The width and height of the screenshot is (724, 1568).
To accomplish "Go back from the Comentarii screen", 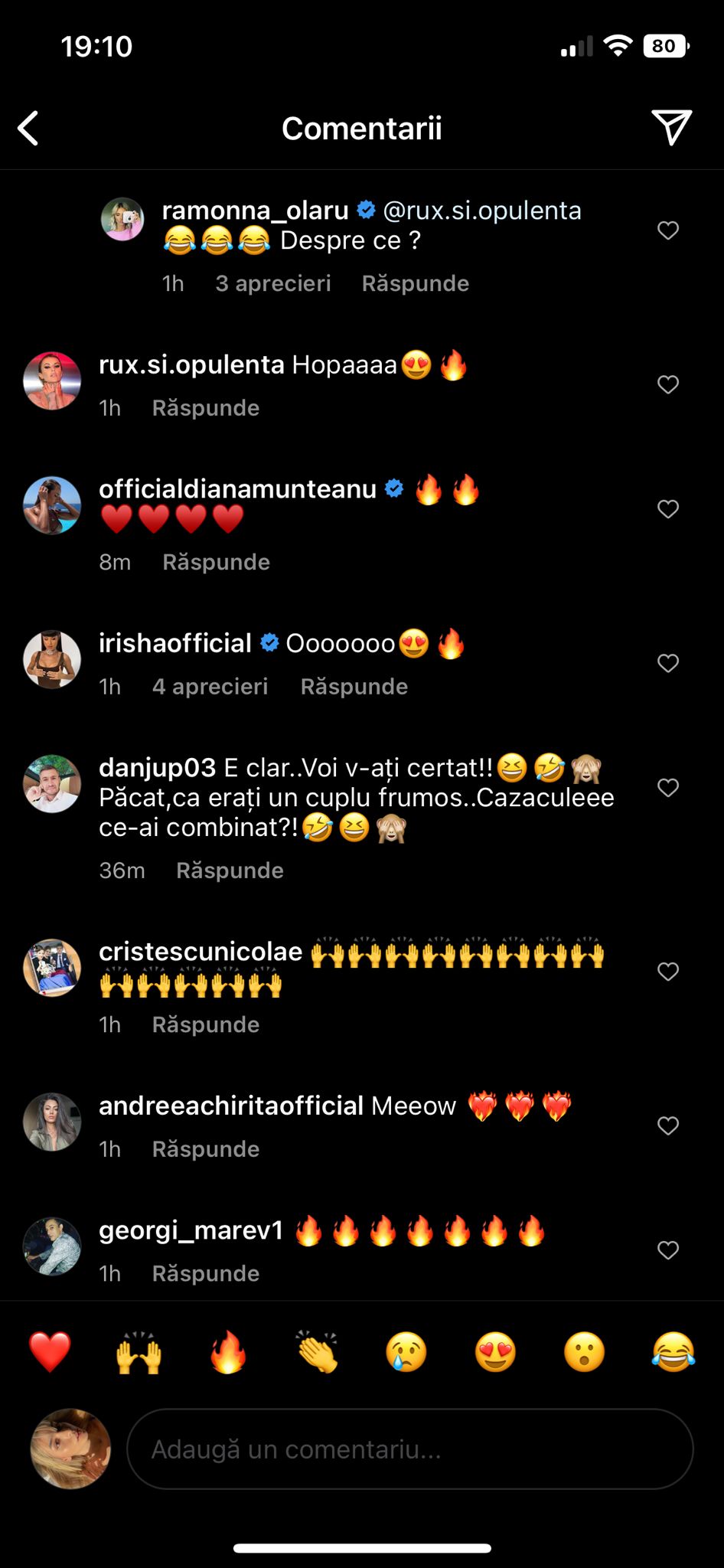I will 28,128.
